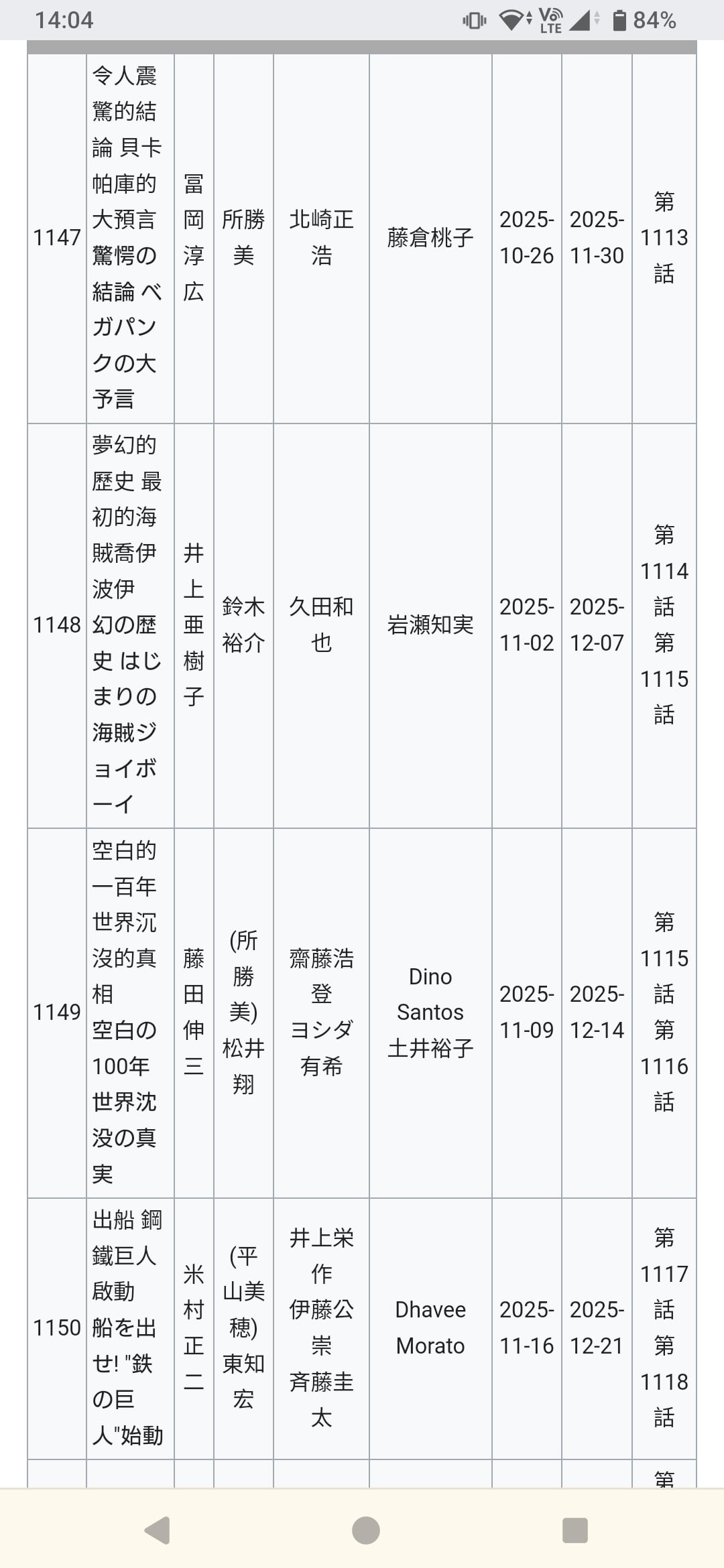The image size is (724, 1568).
Task: Tap the system back button
Action: pyautogui.click(x=158, y=1530)
